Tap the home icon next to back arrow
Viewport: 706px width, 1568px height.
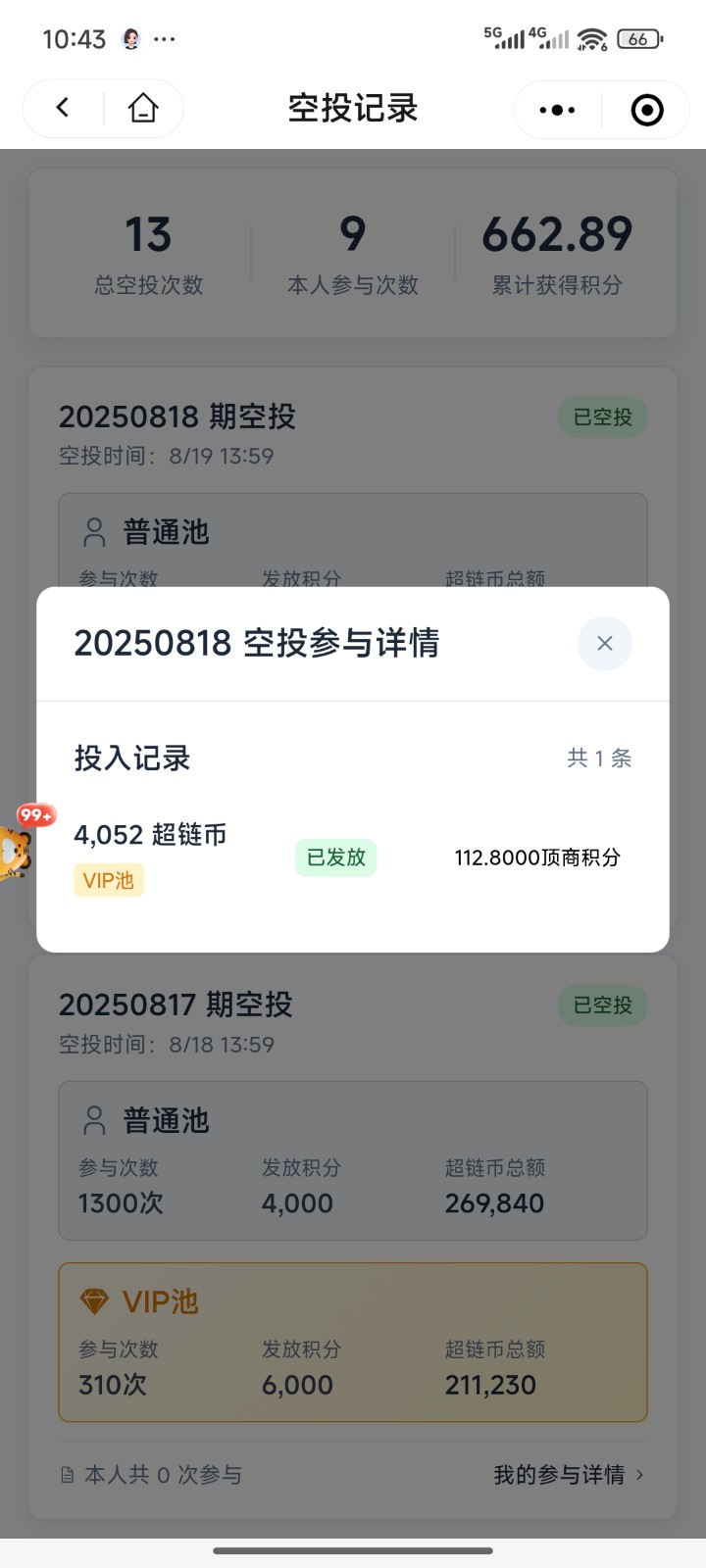[x=143, y=108]
